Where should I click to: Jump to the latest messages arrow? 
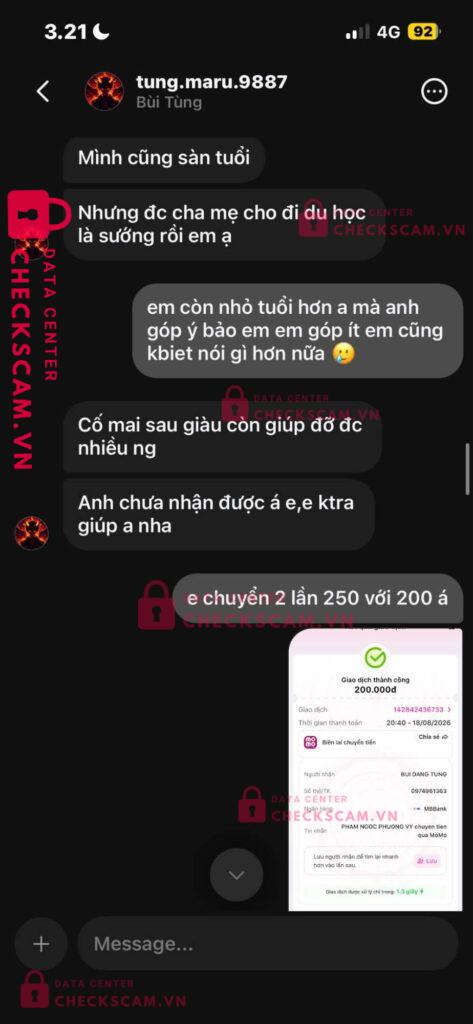click(236, 875)
